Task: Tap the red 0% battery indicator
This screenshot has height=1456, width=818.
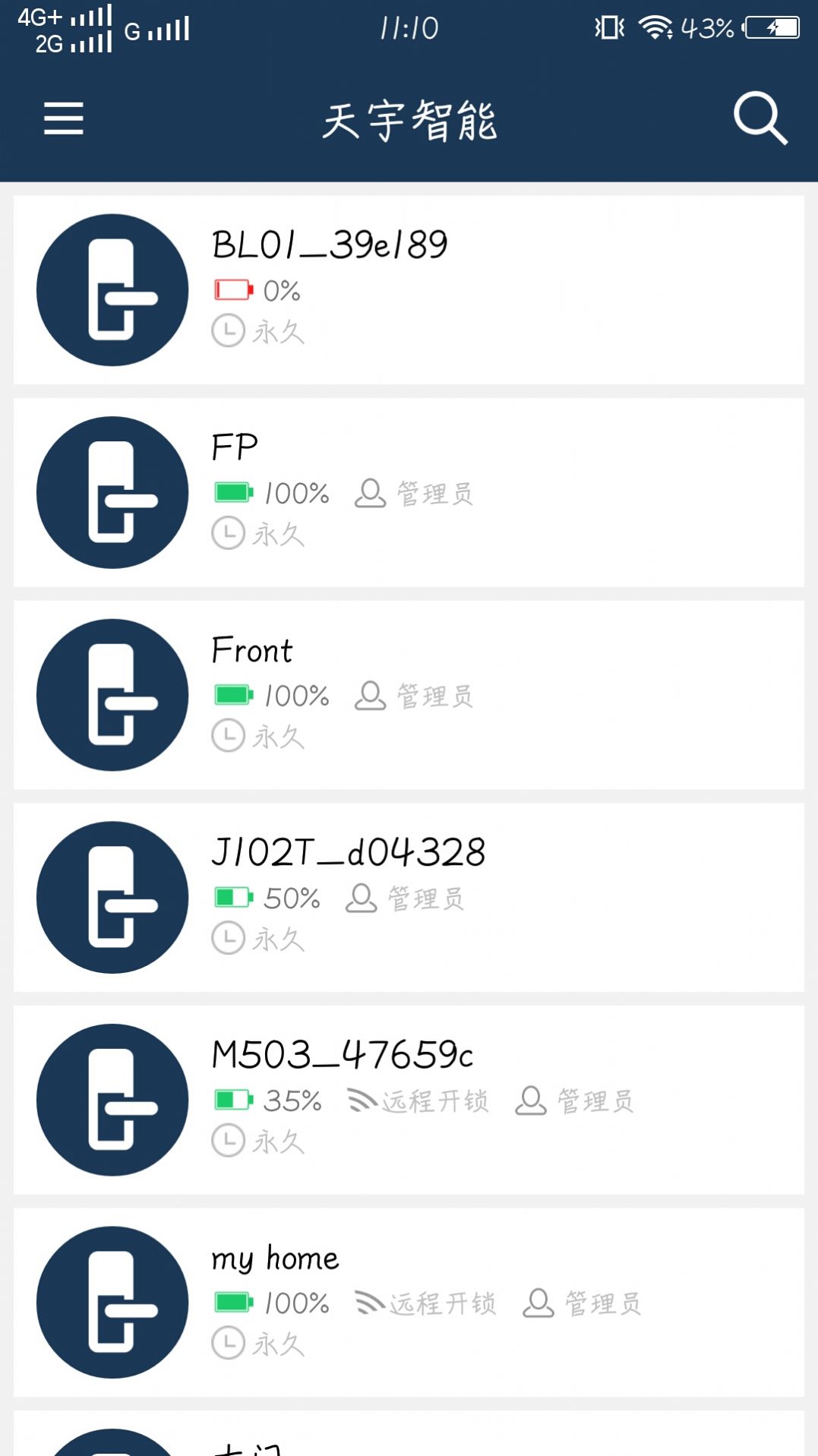Action: click(233, 289)
